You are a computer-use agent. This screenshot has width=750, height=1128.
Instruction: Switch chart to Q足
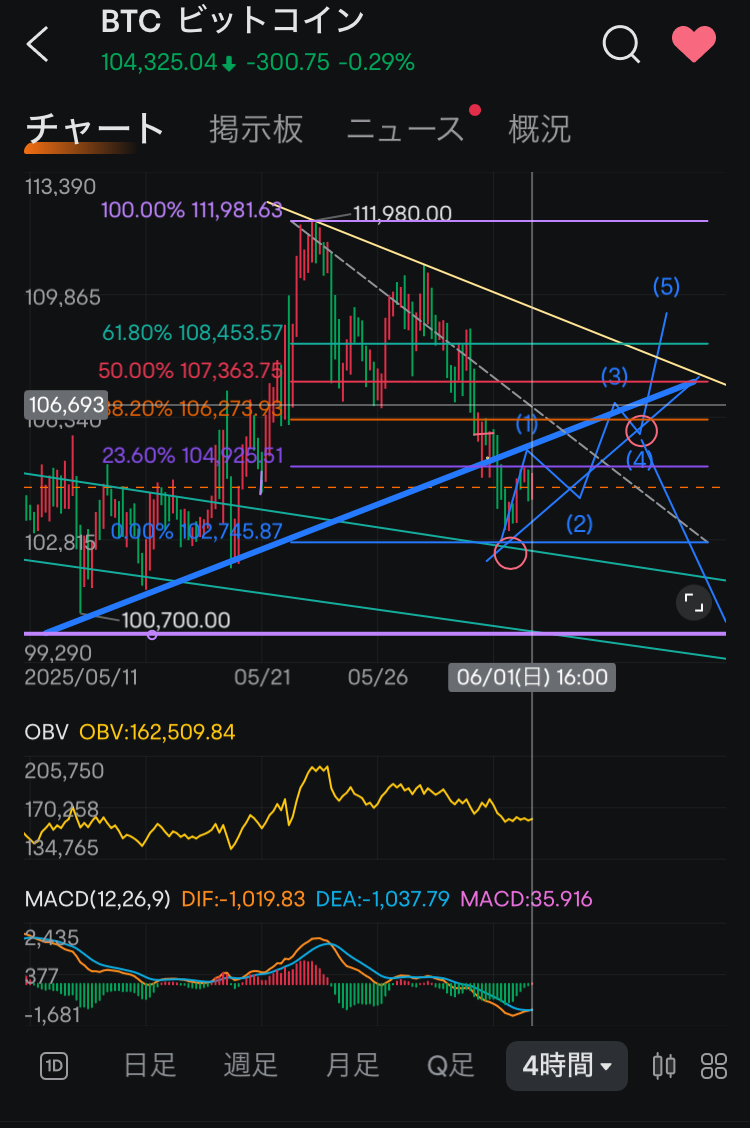(451, 1066)
